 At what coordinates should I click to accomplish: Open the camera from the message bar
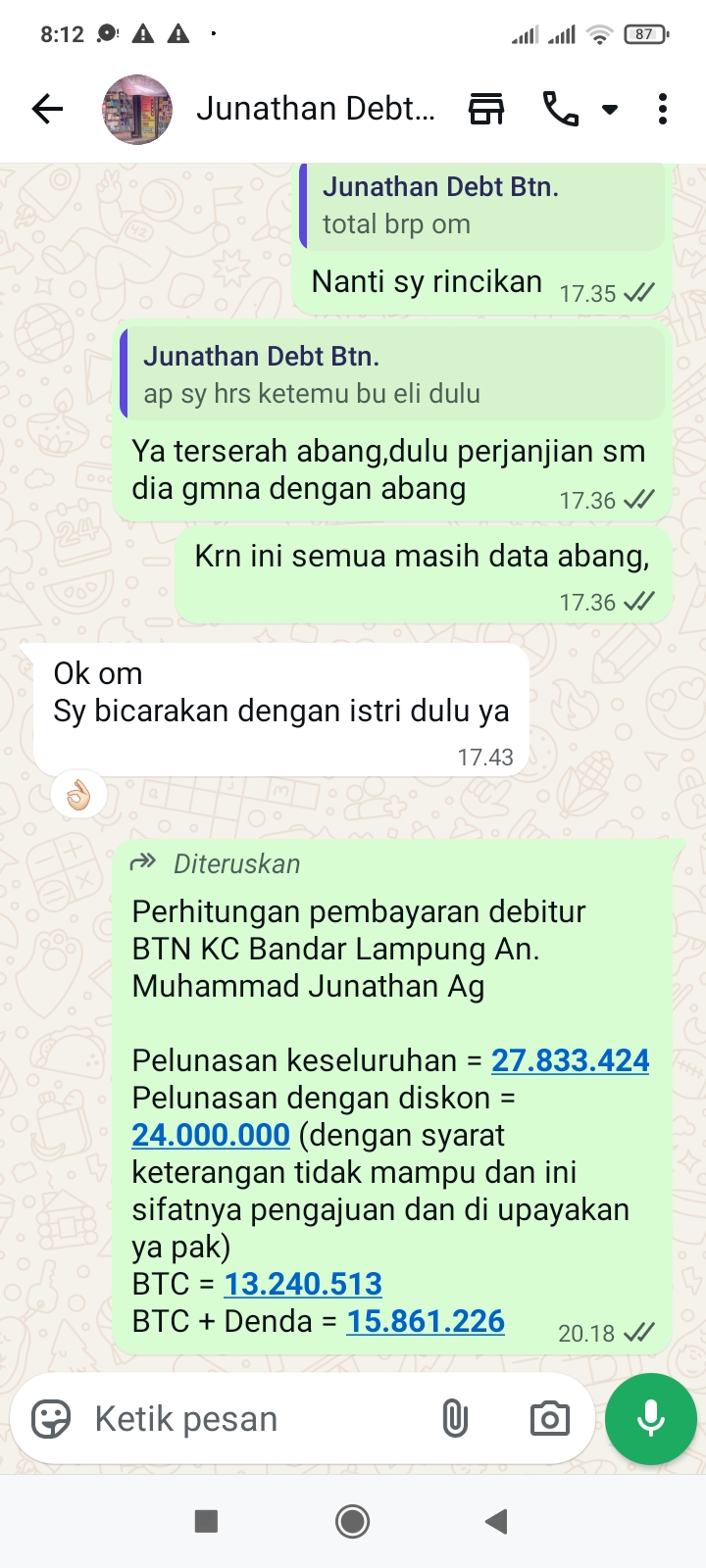549,1418
